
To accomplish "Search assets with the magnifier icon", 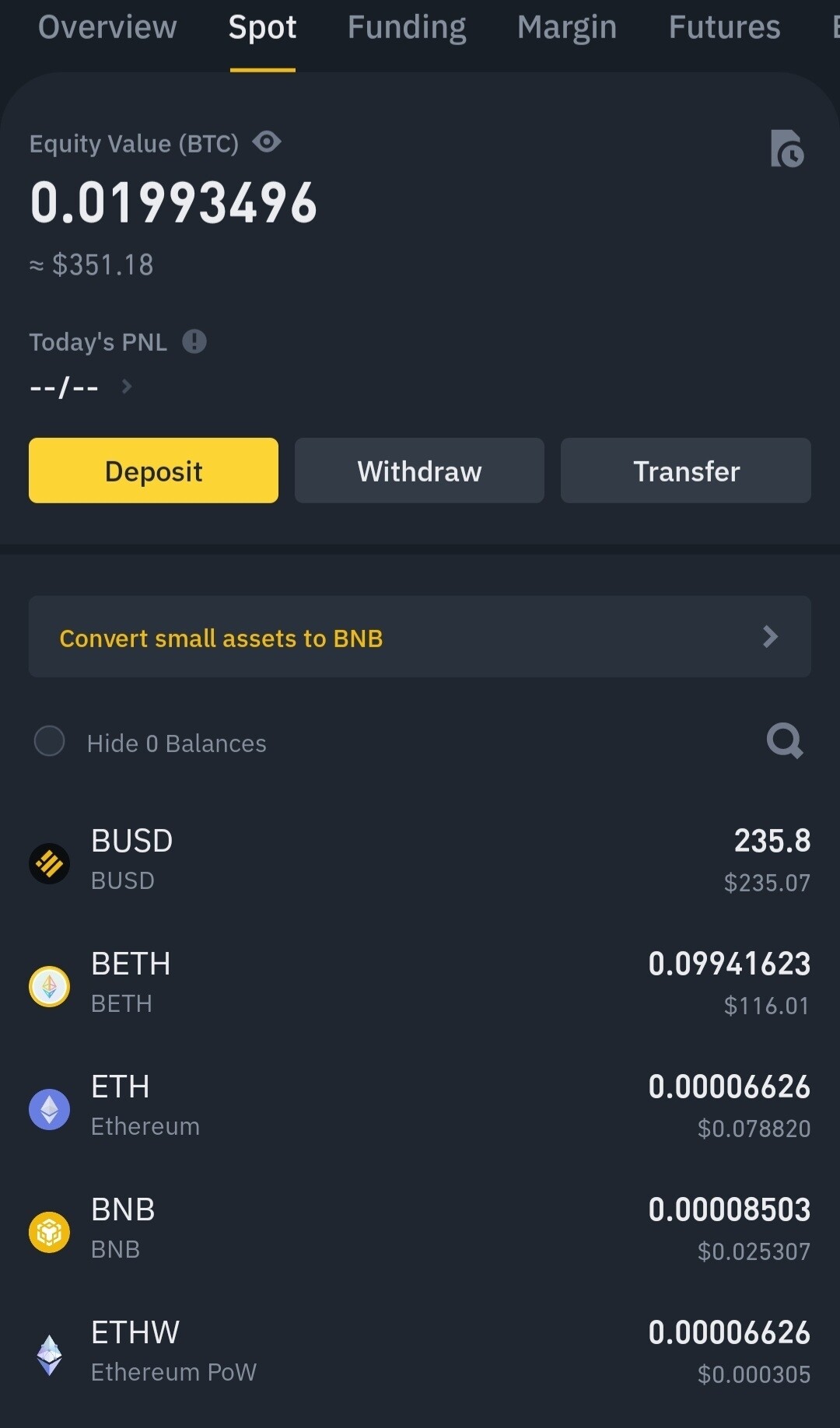I will click(x=784, y=740).
